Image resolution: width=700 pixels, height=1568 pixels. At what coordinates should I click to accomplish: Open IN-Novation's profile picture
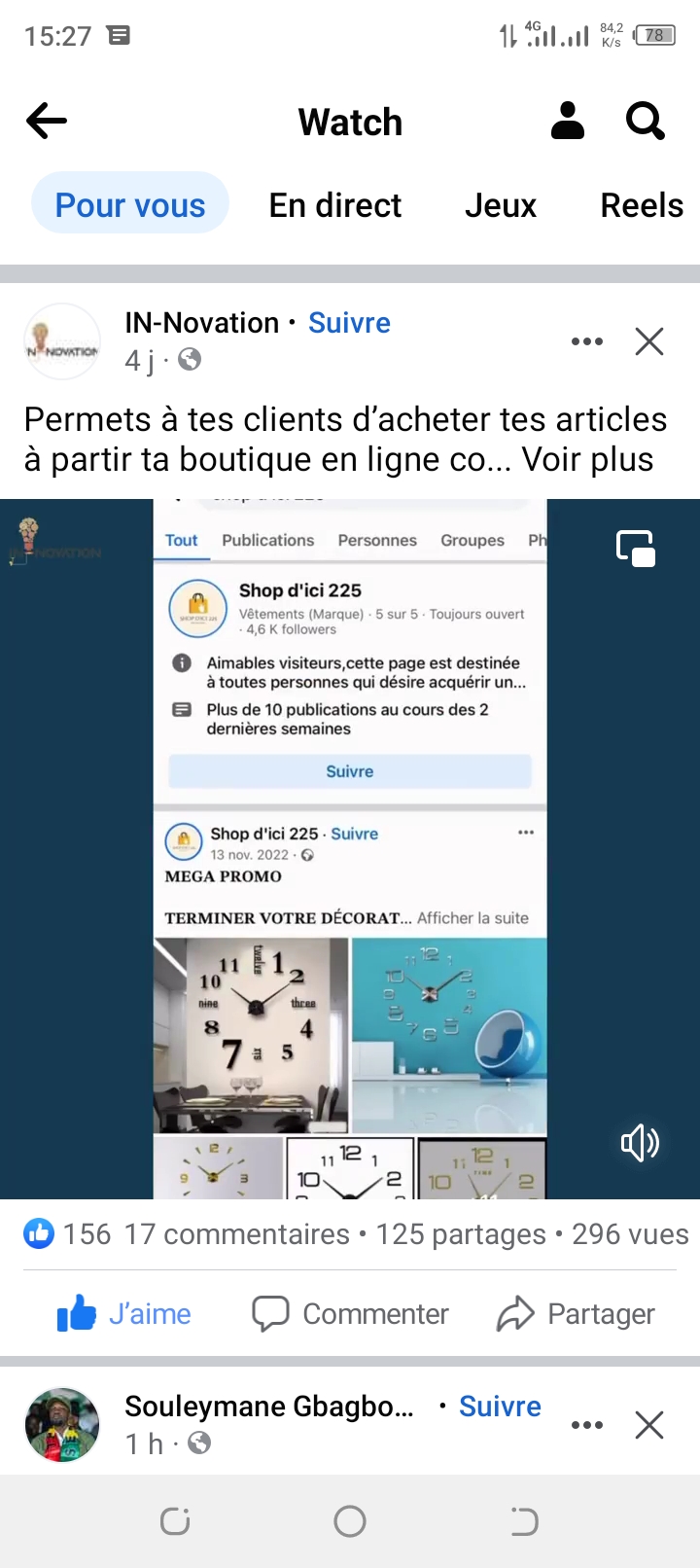click(62, 342)
